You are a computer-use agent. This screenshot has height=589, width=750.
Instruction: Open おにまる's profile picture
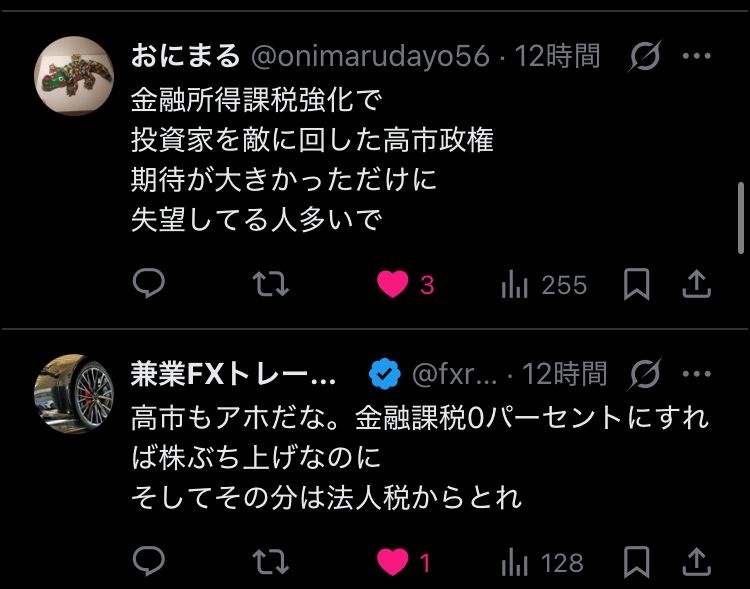click(74, 76)
